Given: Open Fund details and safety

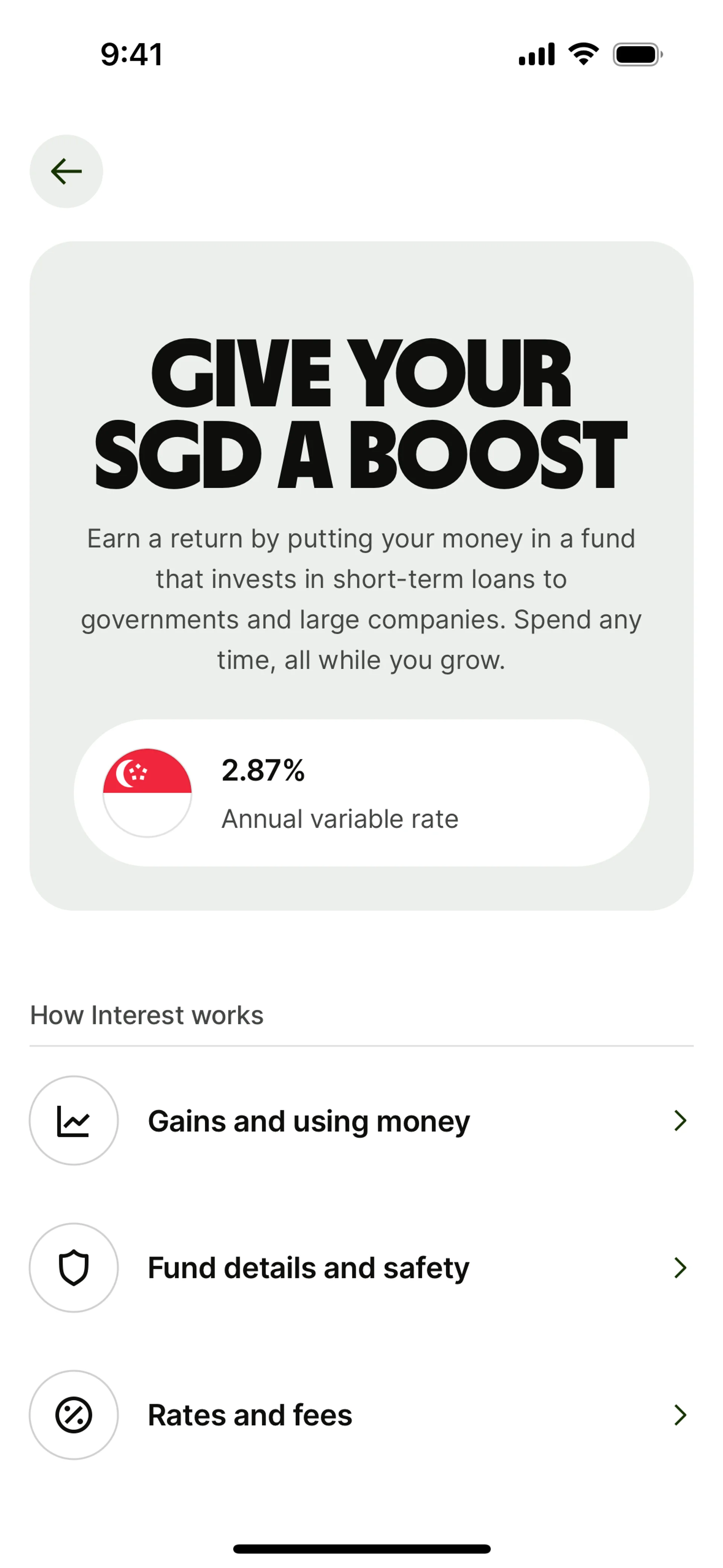Looking at the screenshot, I should (x=361, y=1268).
